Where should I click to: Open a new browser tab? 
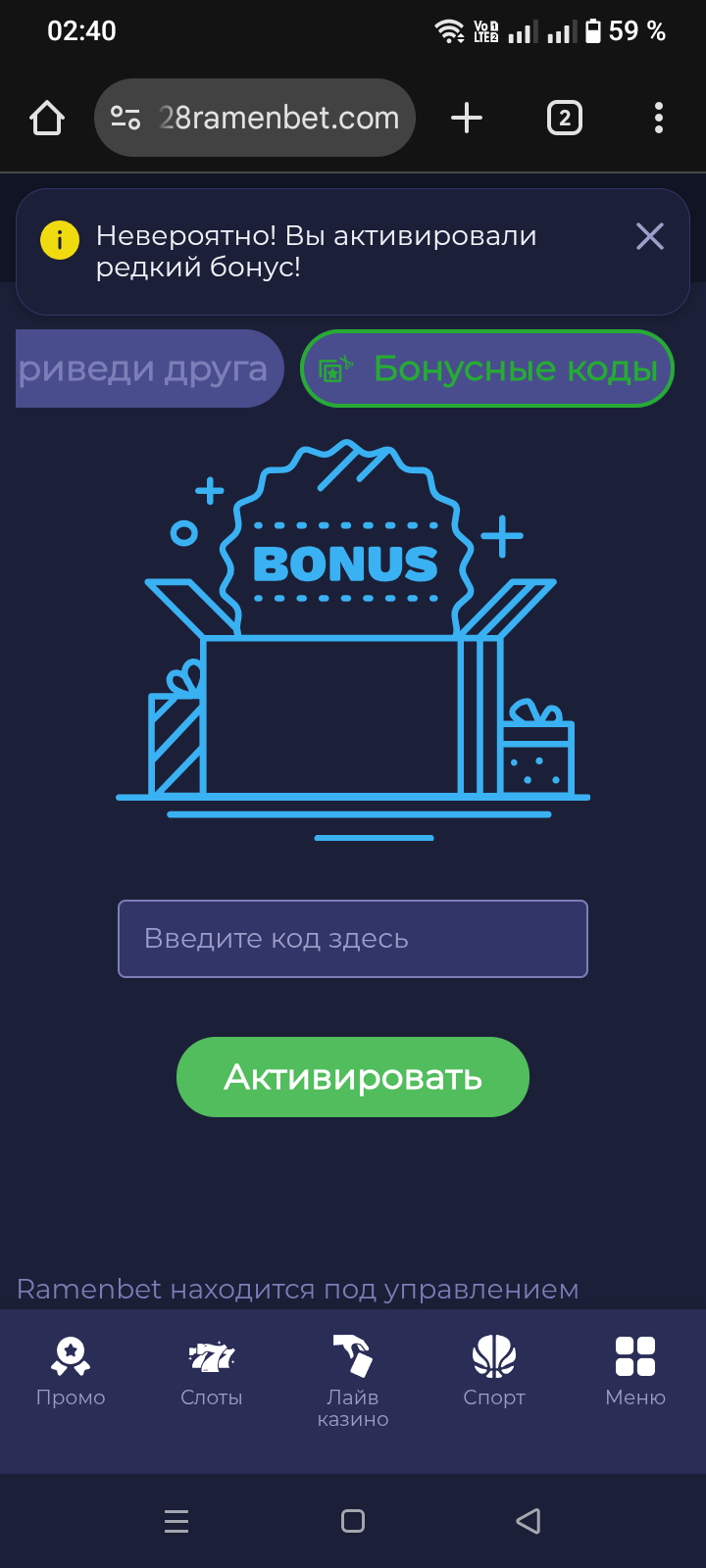tap(467, 119)
